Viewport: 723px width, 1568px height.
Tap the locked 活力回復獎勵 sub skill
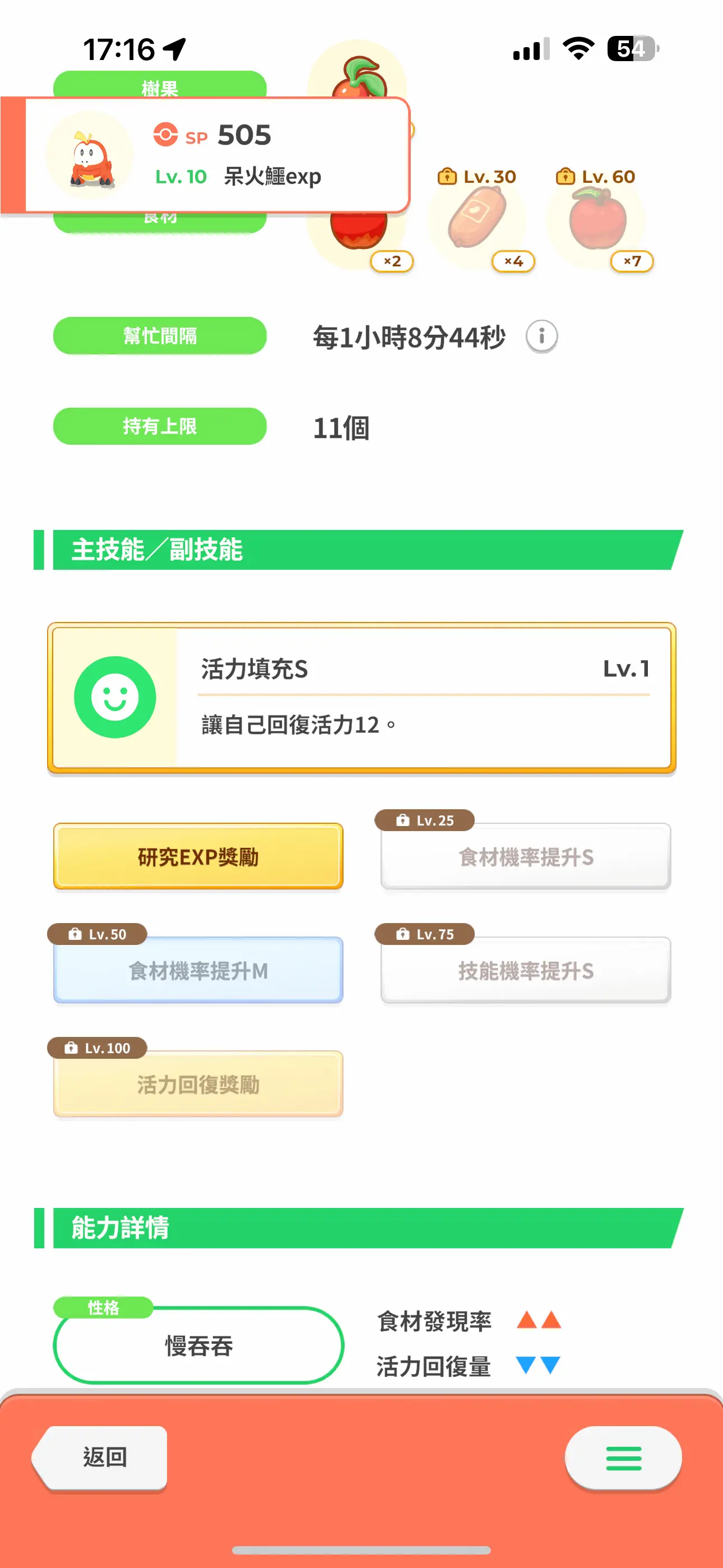pyautogui.click(x=198, y=1084)
